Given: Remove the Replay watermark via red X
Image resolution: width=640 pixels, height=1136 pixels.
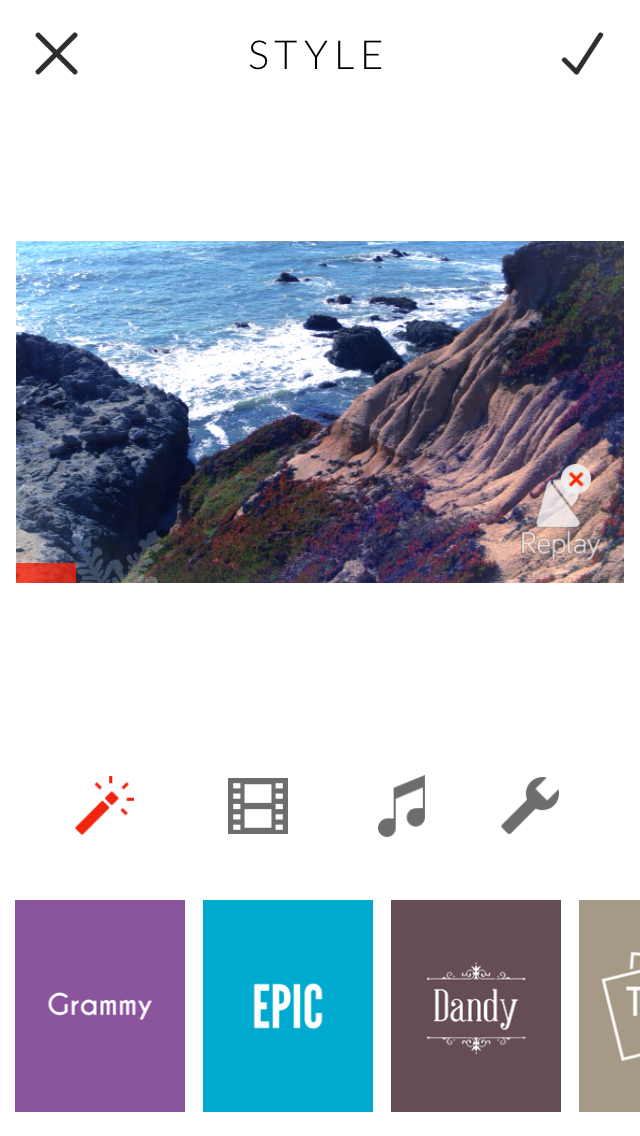Looking at the screenshot, I should tap(576, 479).
